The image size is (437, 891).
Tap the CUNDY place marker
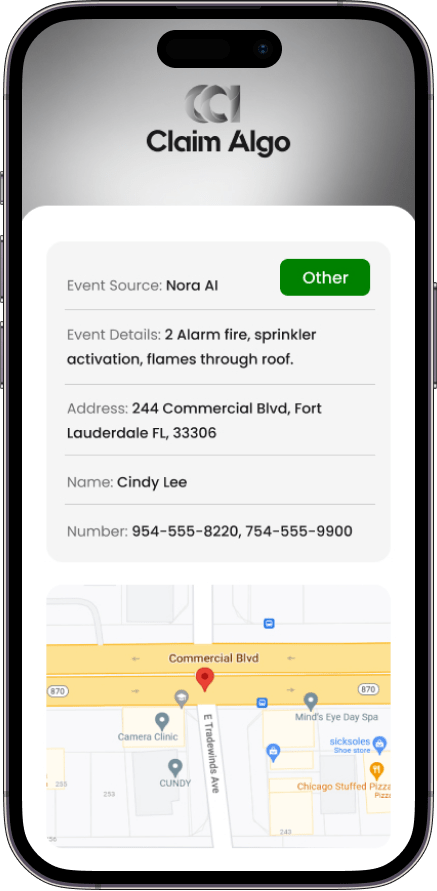click(x=175, y=768)
